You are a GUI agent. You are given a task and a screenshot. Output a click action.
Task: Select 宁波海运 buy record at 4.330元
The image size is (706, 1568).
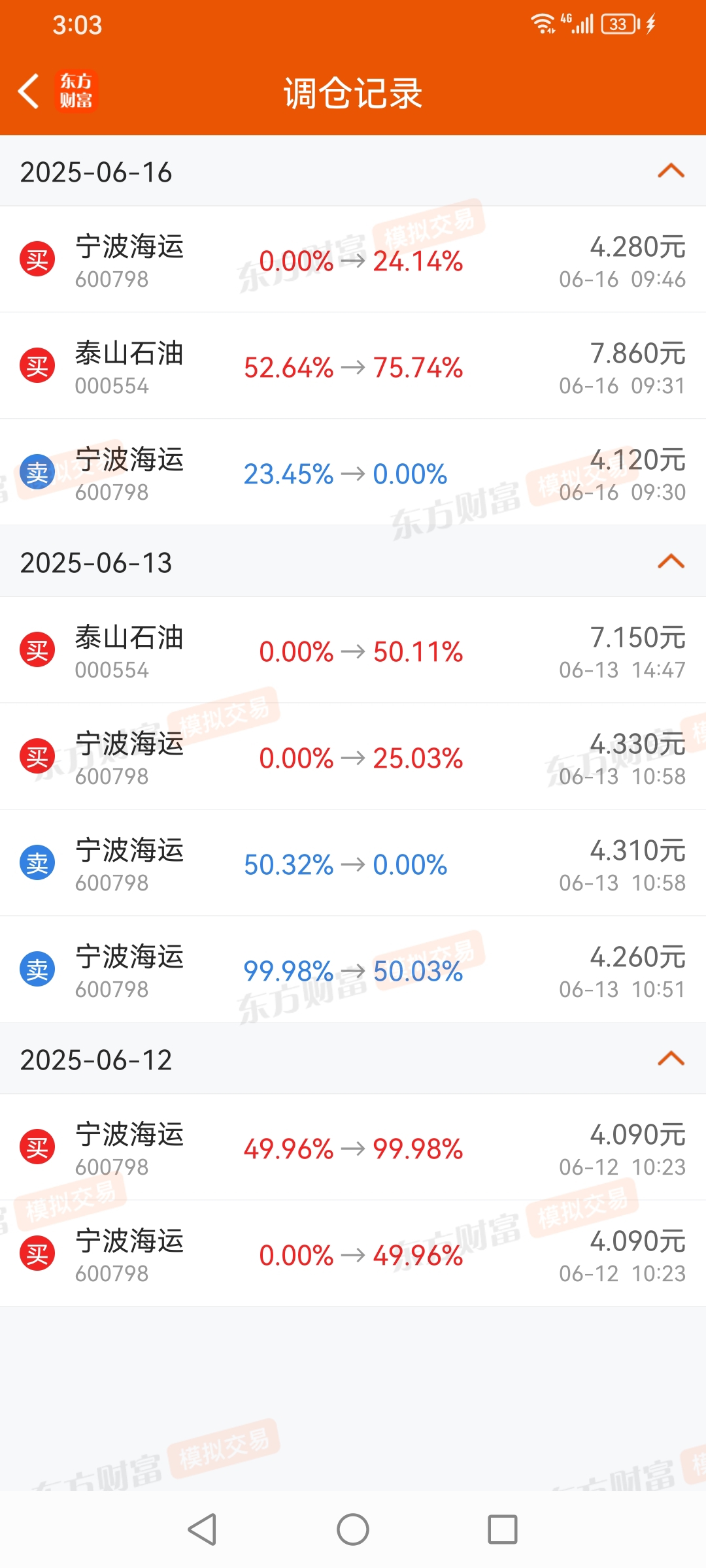point(353,757)
